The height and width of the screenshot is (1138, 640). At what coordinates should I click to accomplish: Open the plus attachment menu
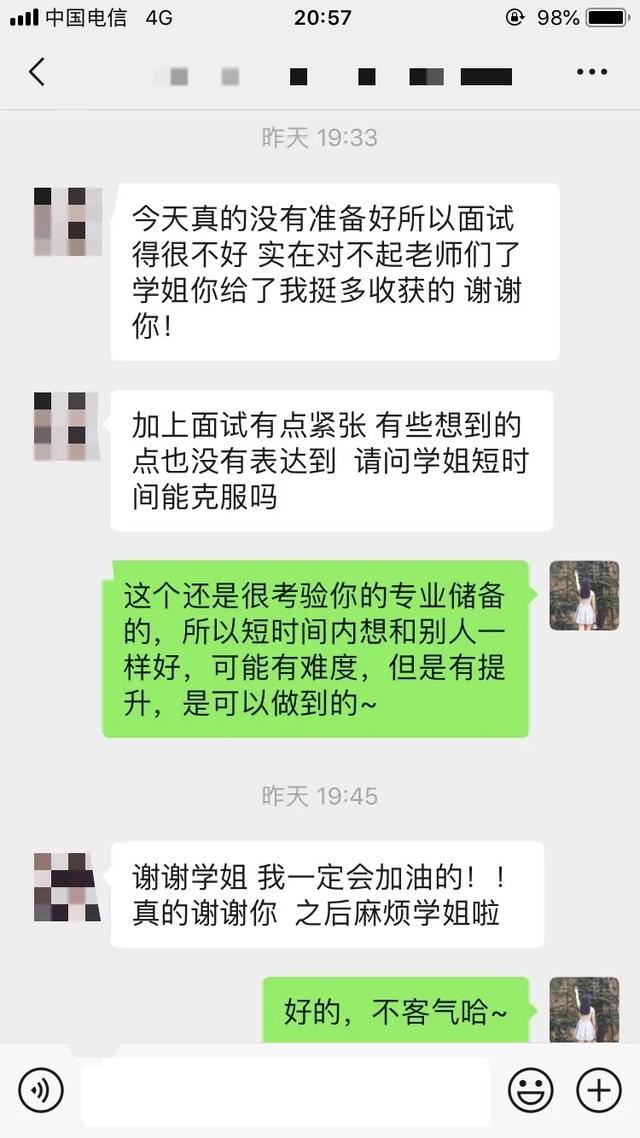pos(598,1090)
